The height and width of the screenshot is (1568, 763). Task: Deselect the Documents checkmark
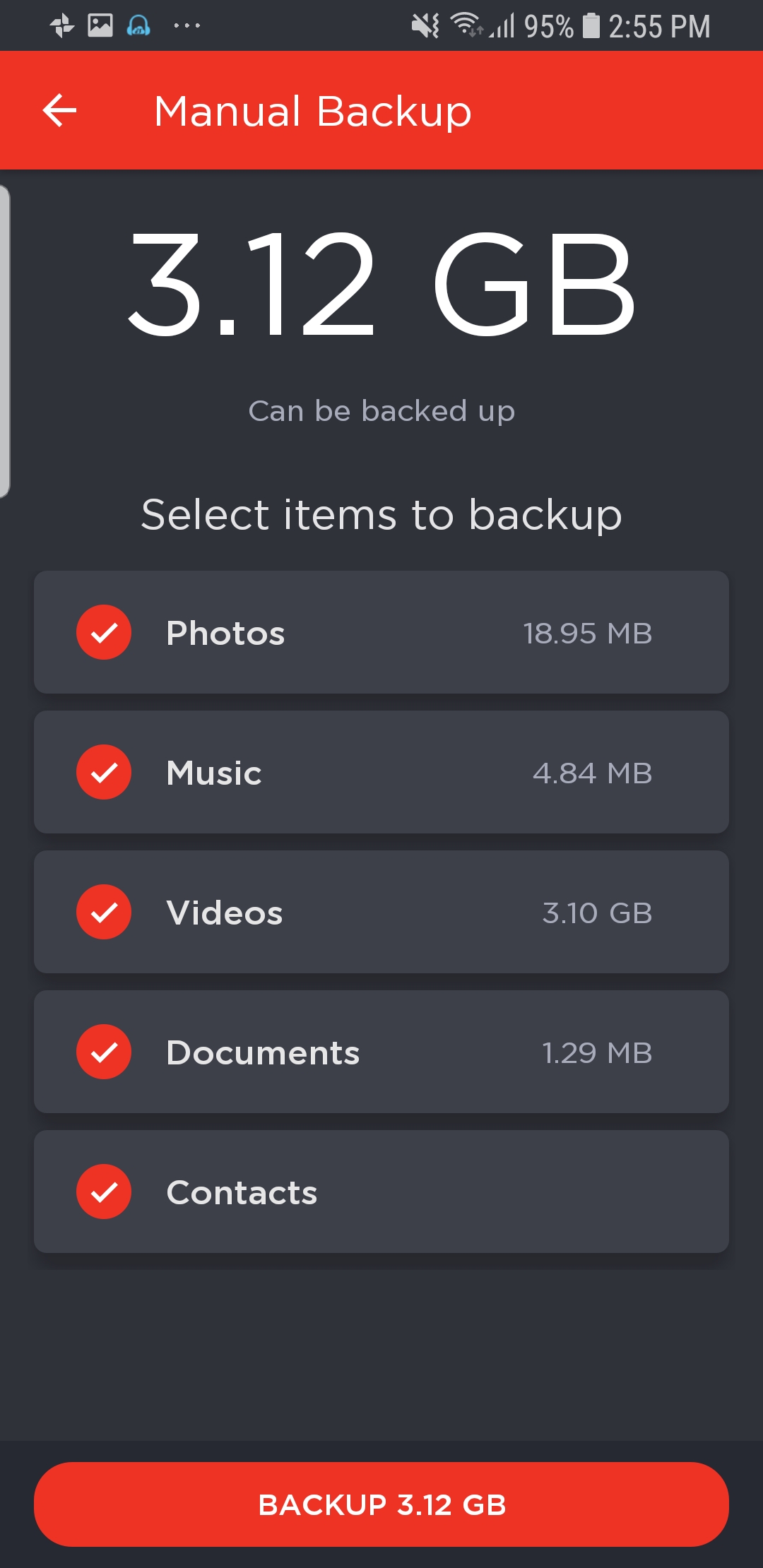click(x=104, y=1052)
